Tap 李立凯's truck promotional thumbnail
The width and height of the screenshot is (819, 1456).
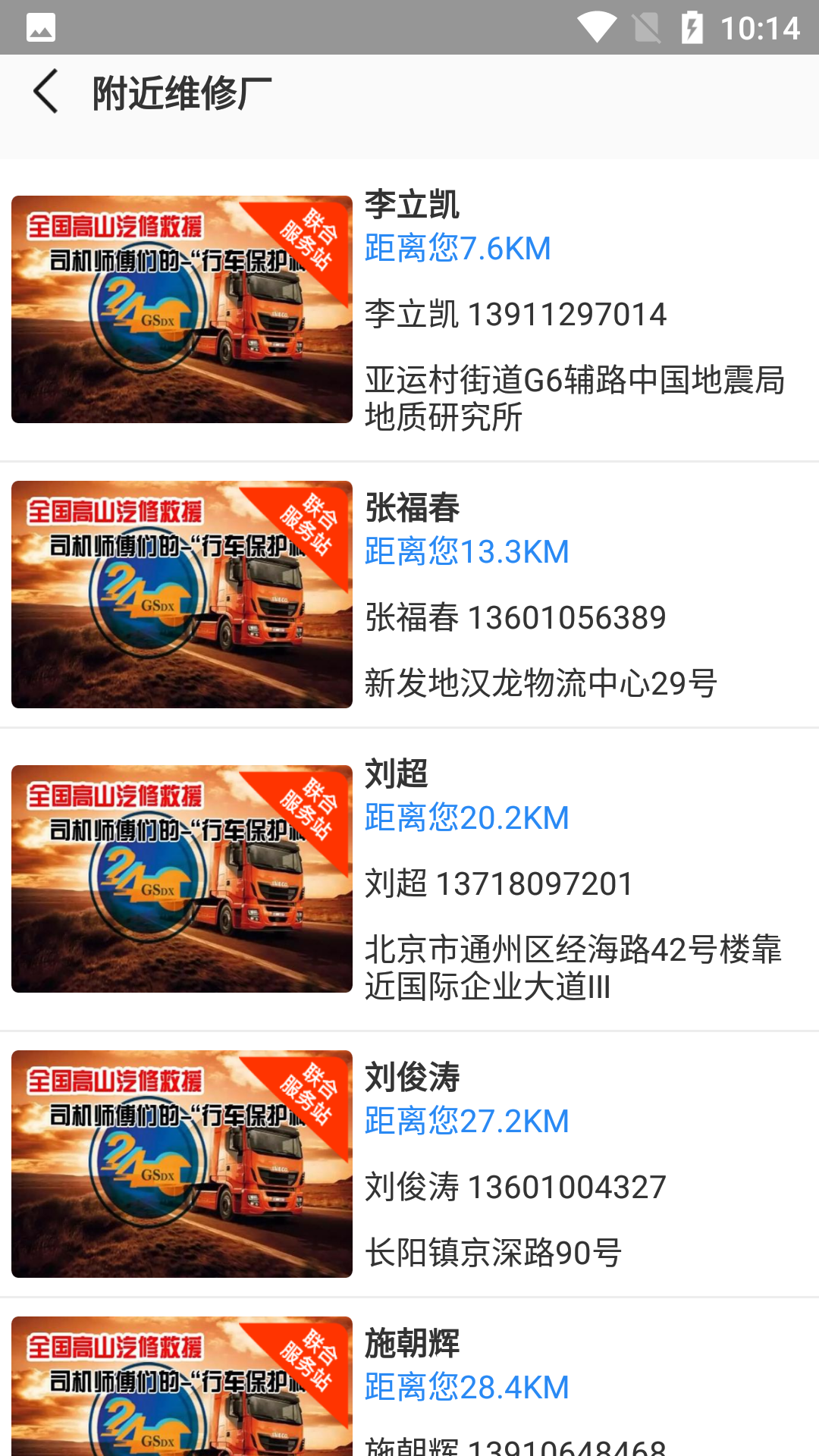[x=181, y=308]
